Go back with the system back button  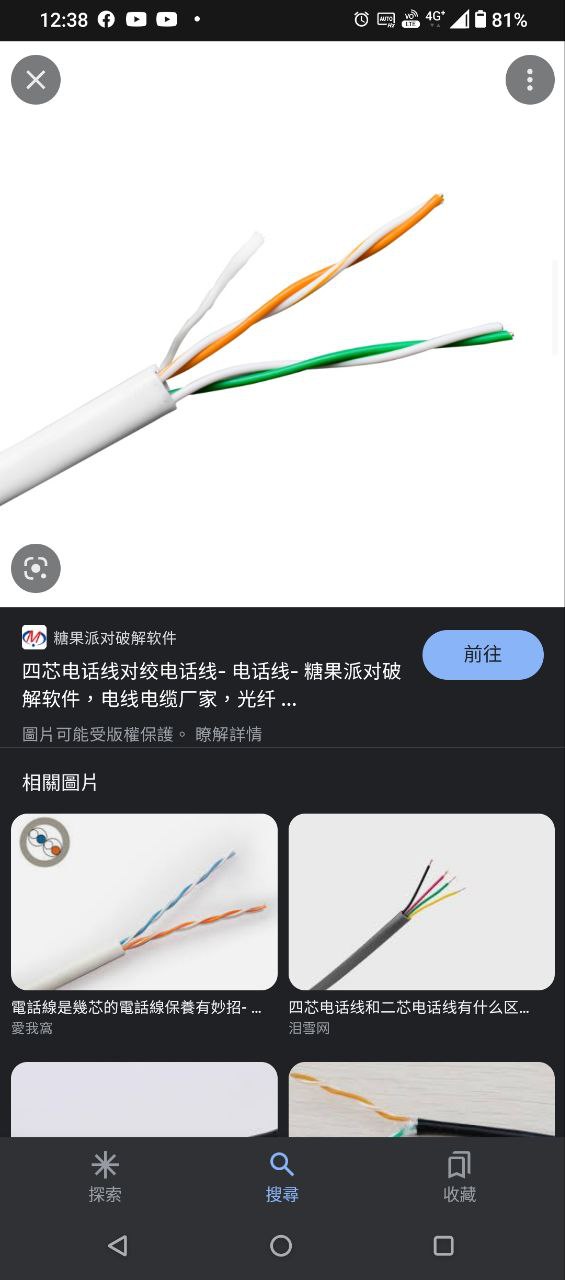118,1245
